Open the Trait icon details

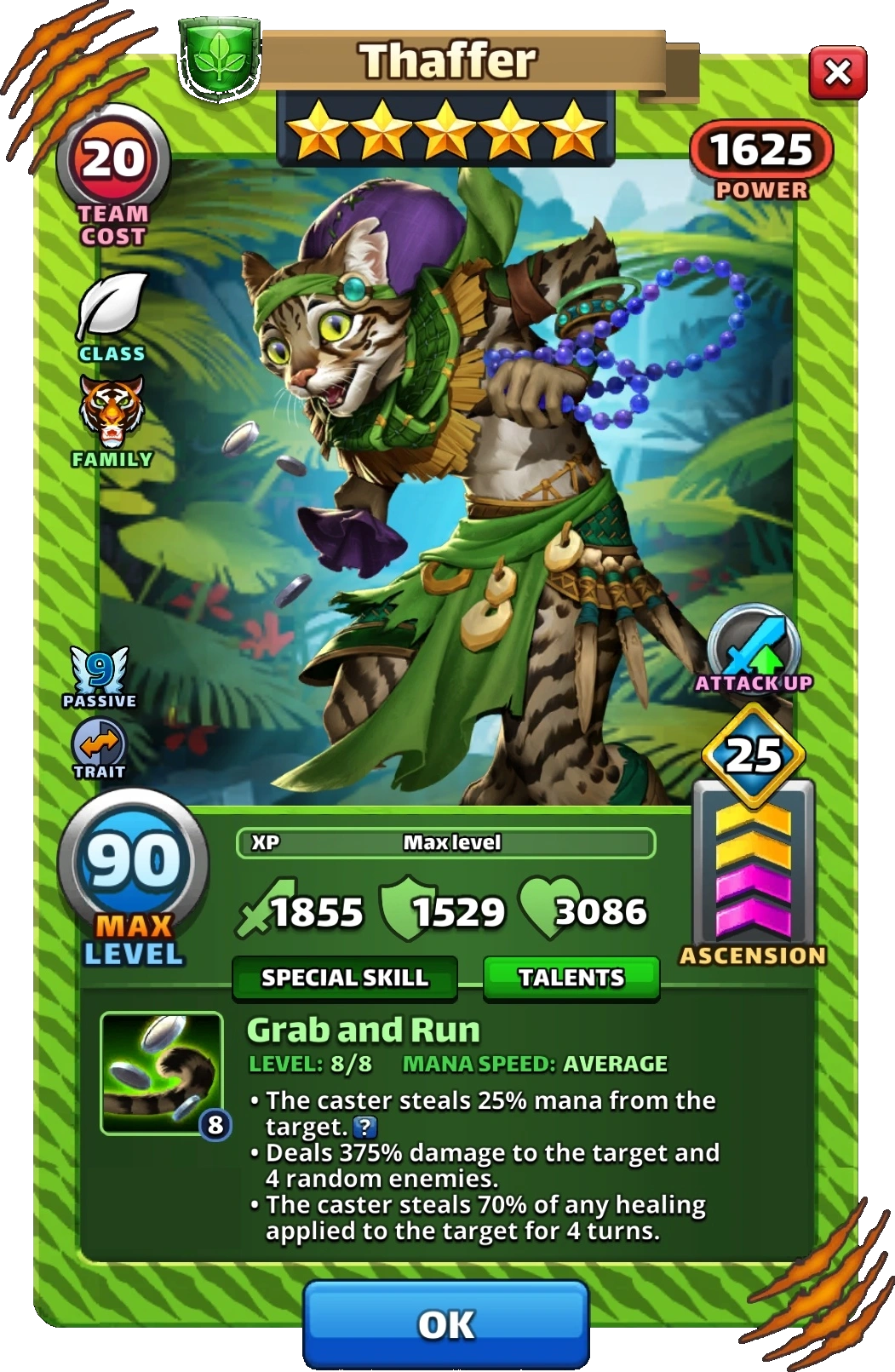(x=100, y=743)
